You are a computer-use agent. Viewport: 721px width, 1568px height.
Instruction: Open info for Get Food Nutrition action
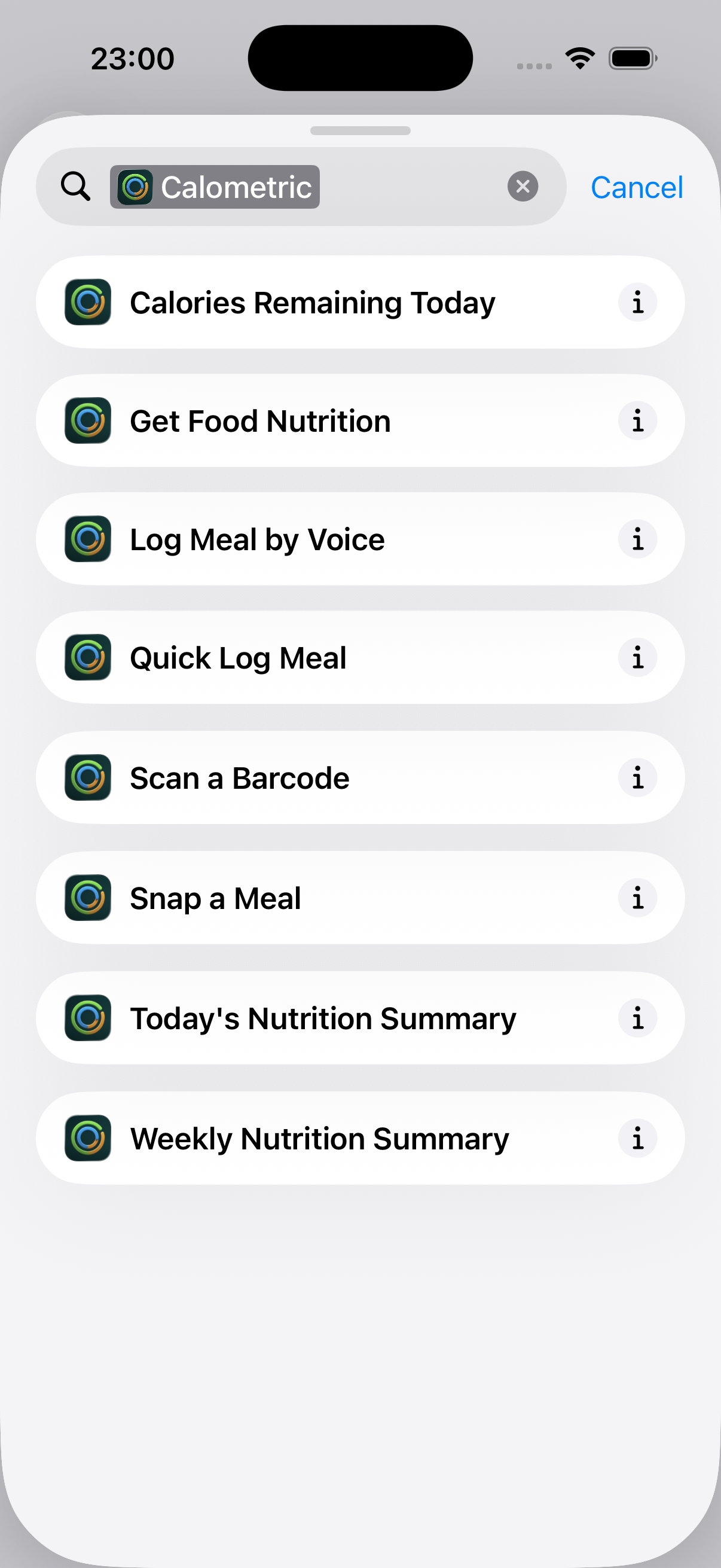637,420
